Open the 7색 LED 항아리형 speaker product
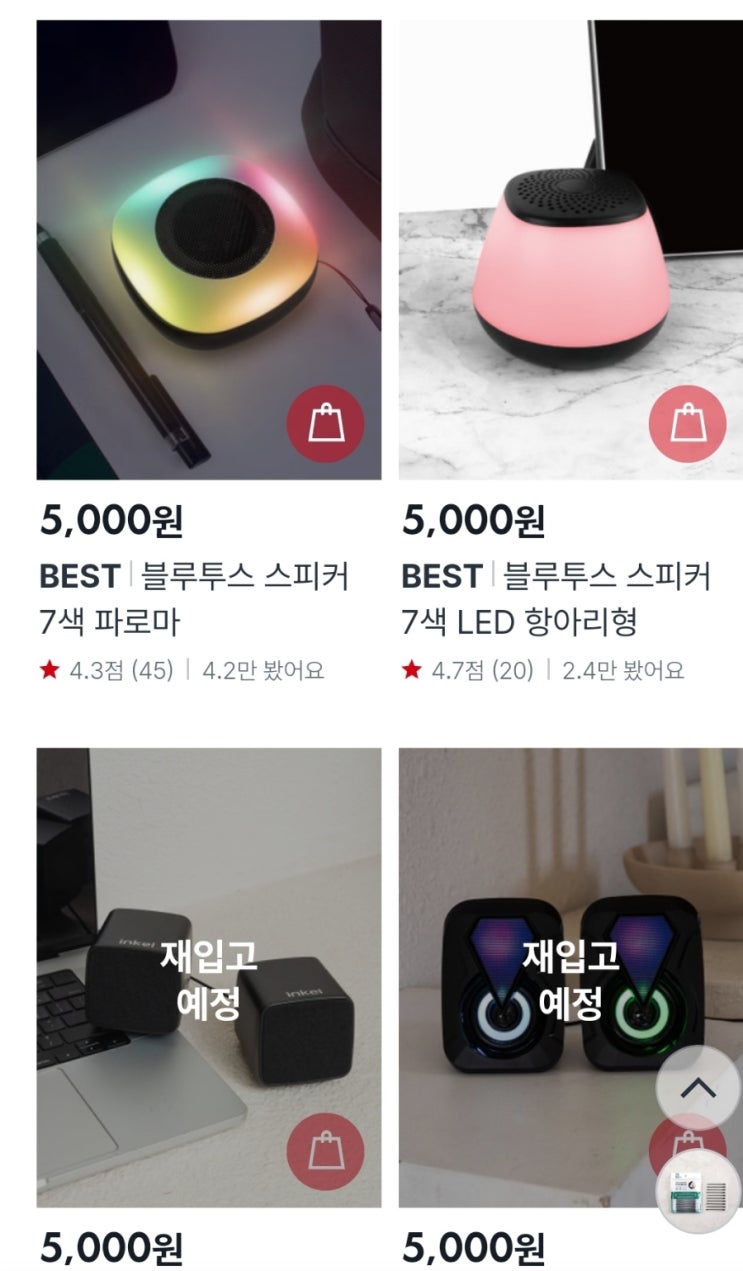 (570, 250)
